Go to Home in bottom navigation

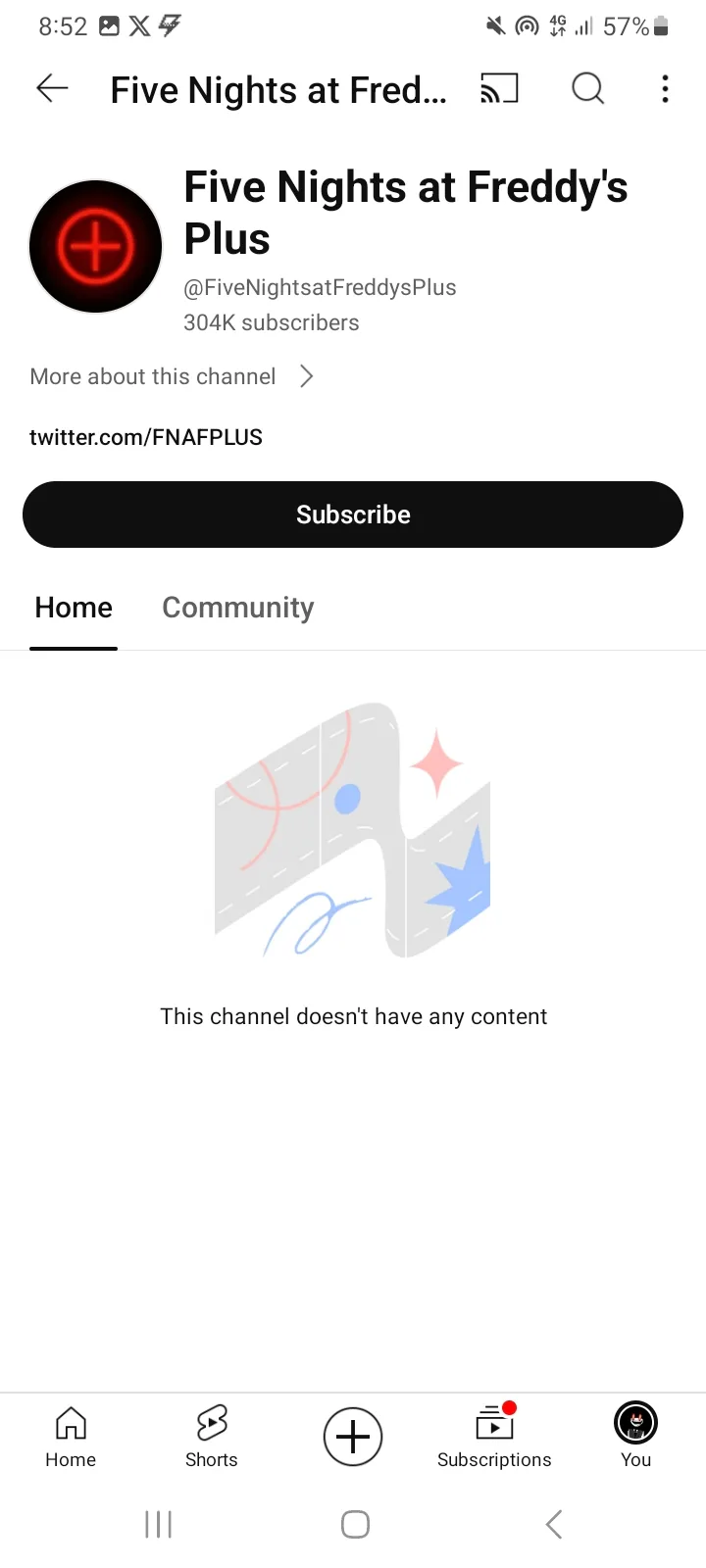coord(71,1437)
